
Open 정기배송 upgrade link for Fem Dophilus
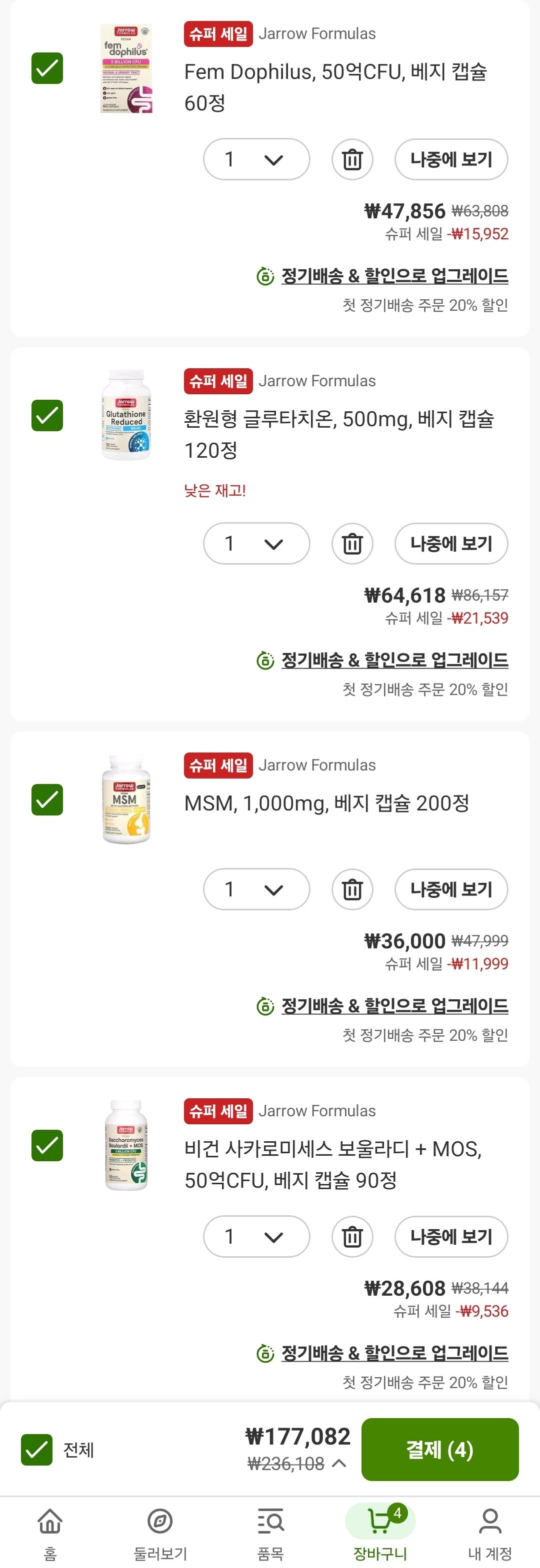tap(394, 276)
